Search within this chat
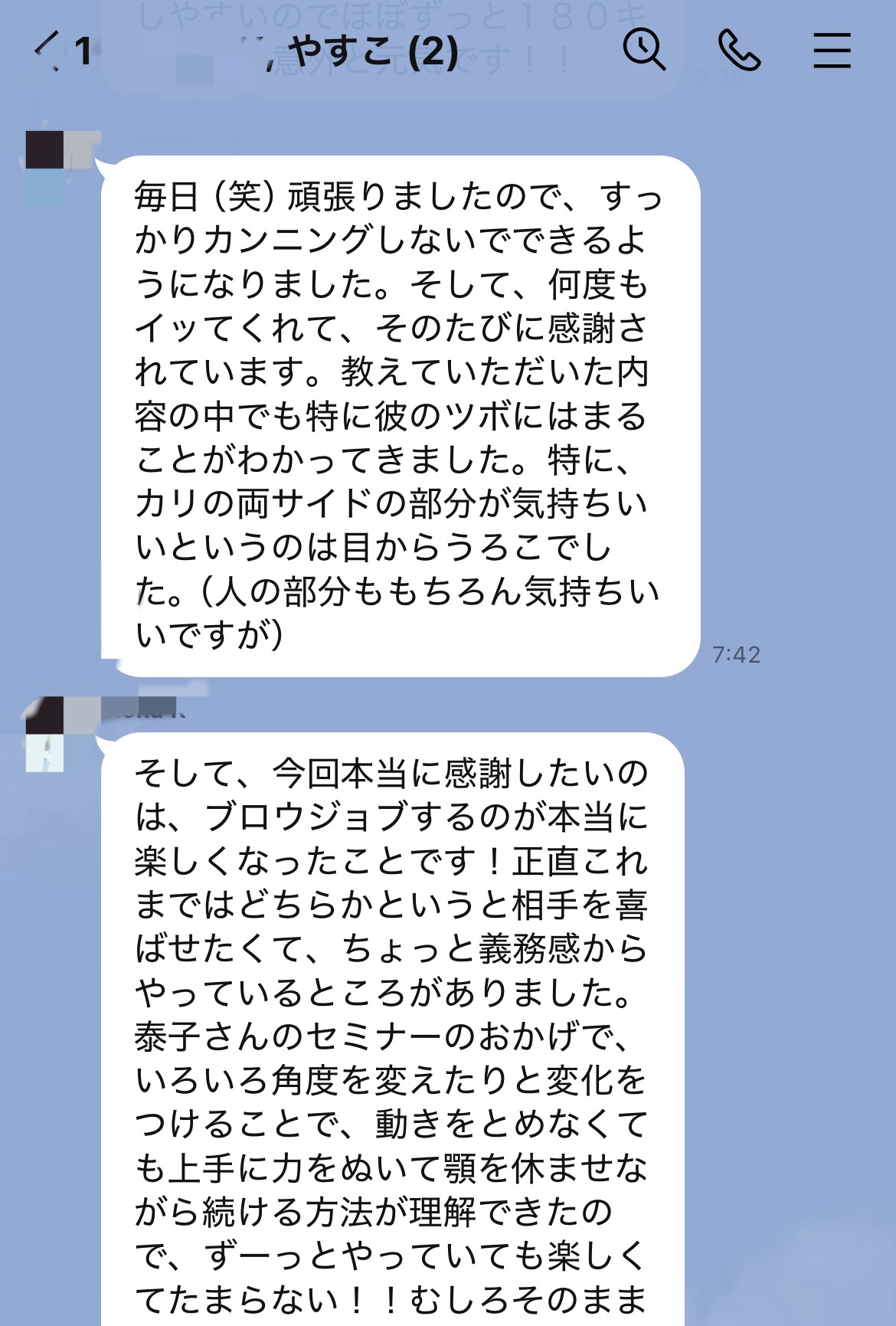 pyautogui.click(x=644, y=51)
